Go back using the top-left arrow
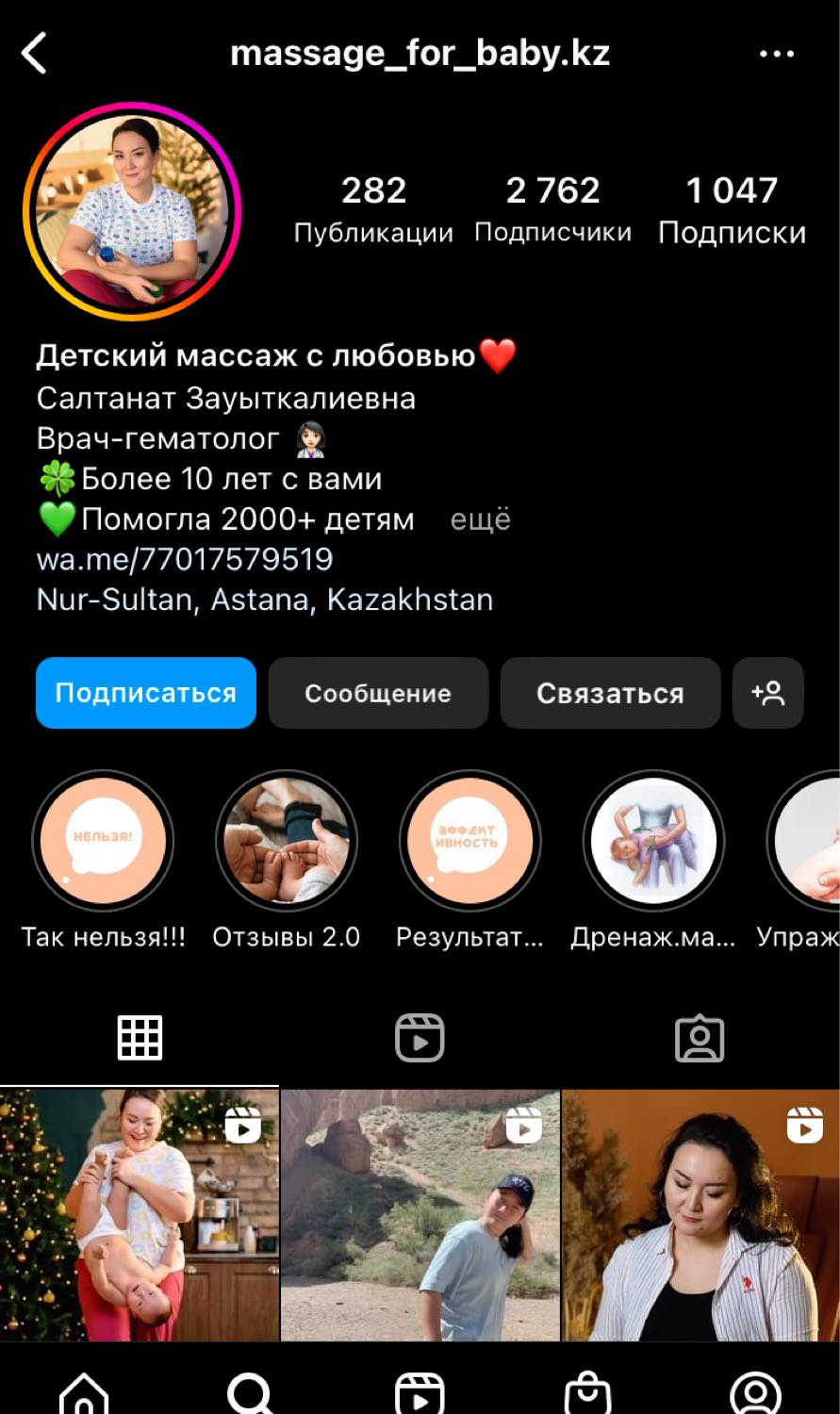Viewport: 840px width, 1414px height. (x=34, y=53)
